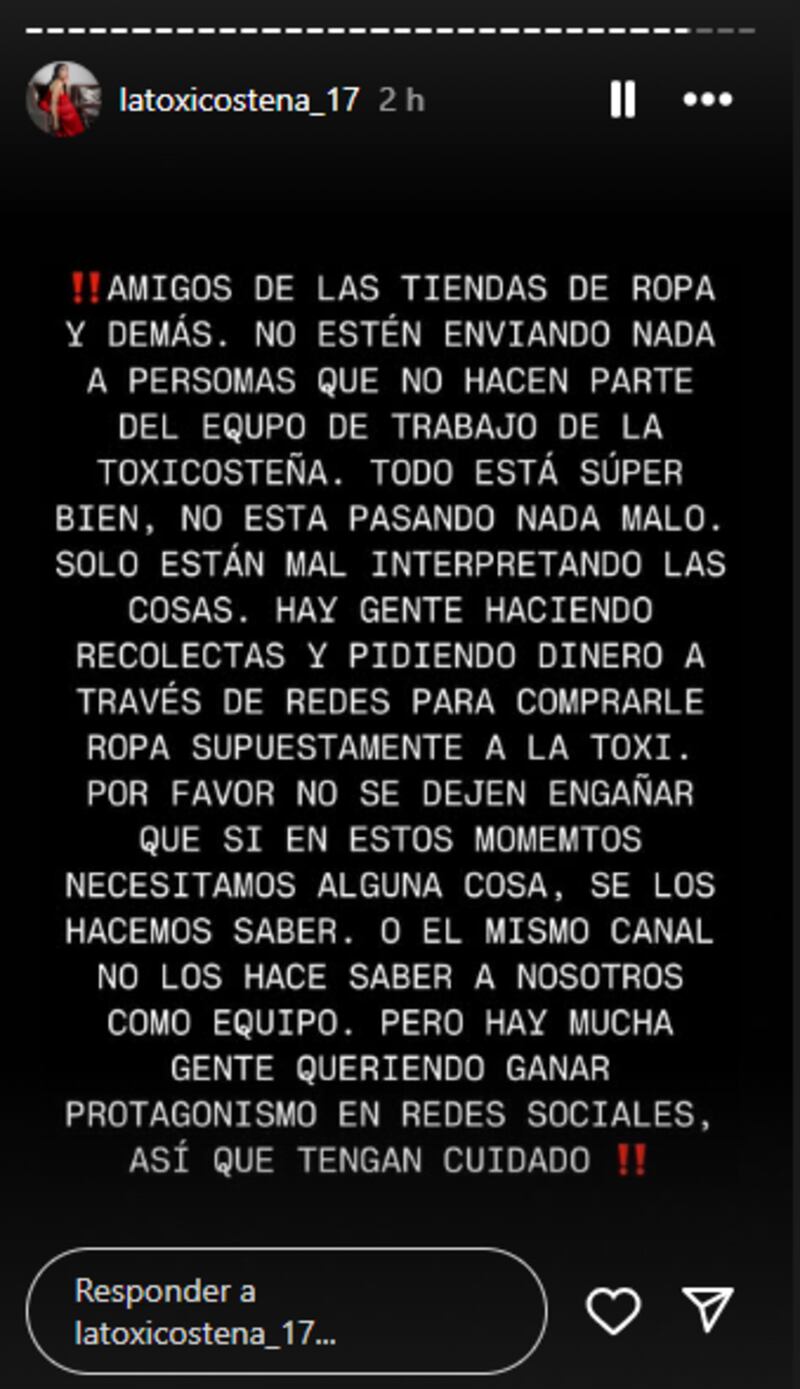Pause the story playback
Image resolution: width=800 pixels, height=1389 pixels.
[x=622, y=100]
